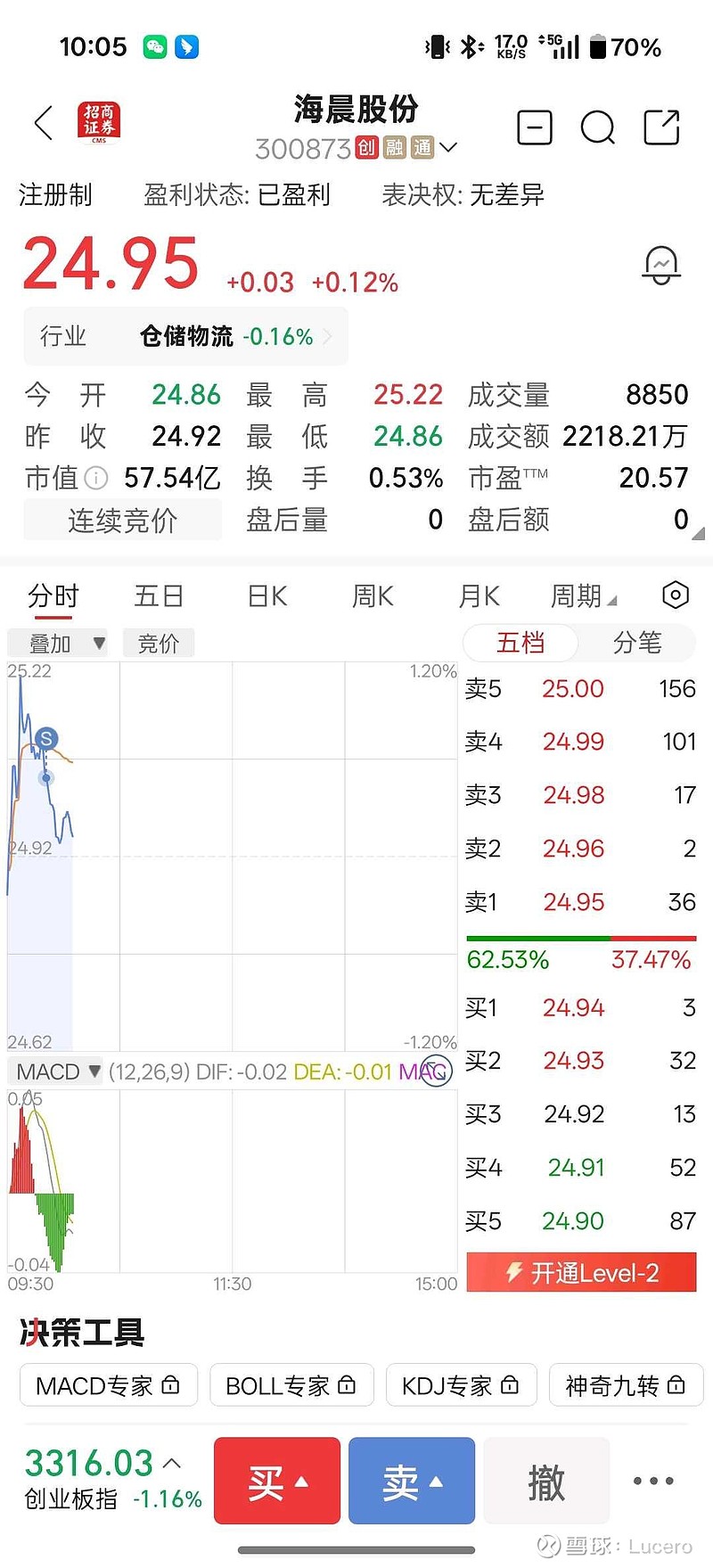Go back using the left arrow
This screenshot has width=713, height=1568.
point(43,124)
